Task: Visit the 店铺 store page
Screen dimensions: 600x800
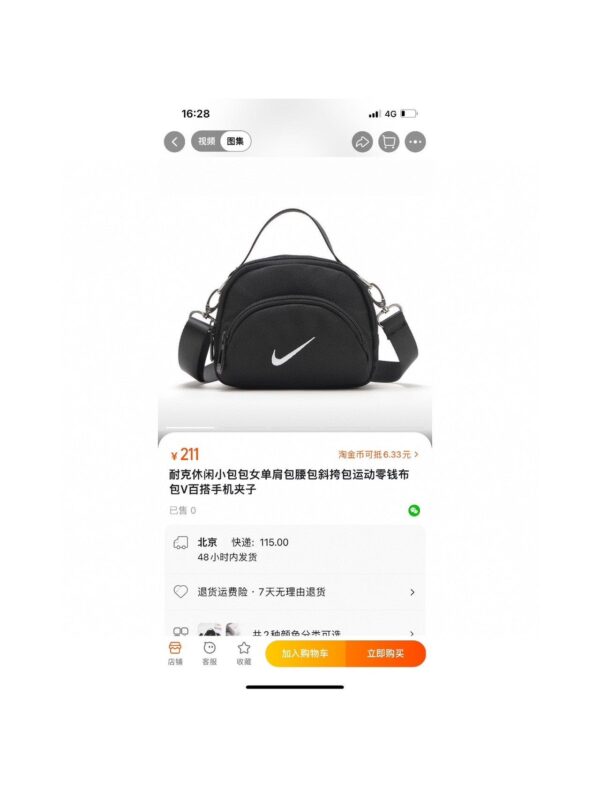Action: tap(175, 653)
